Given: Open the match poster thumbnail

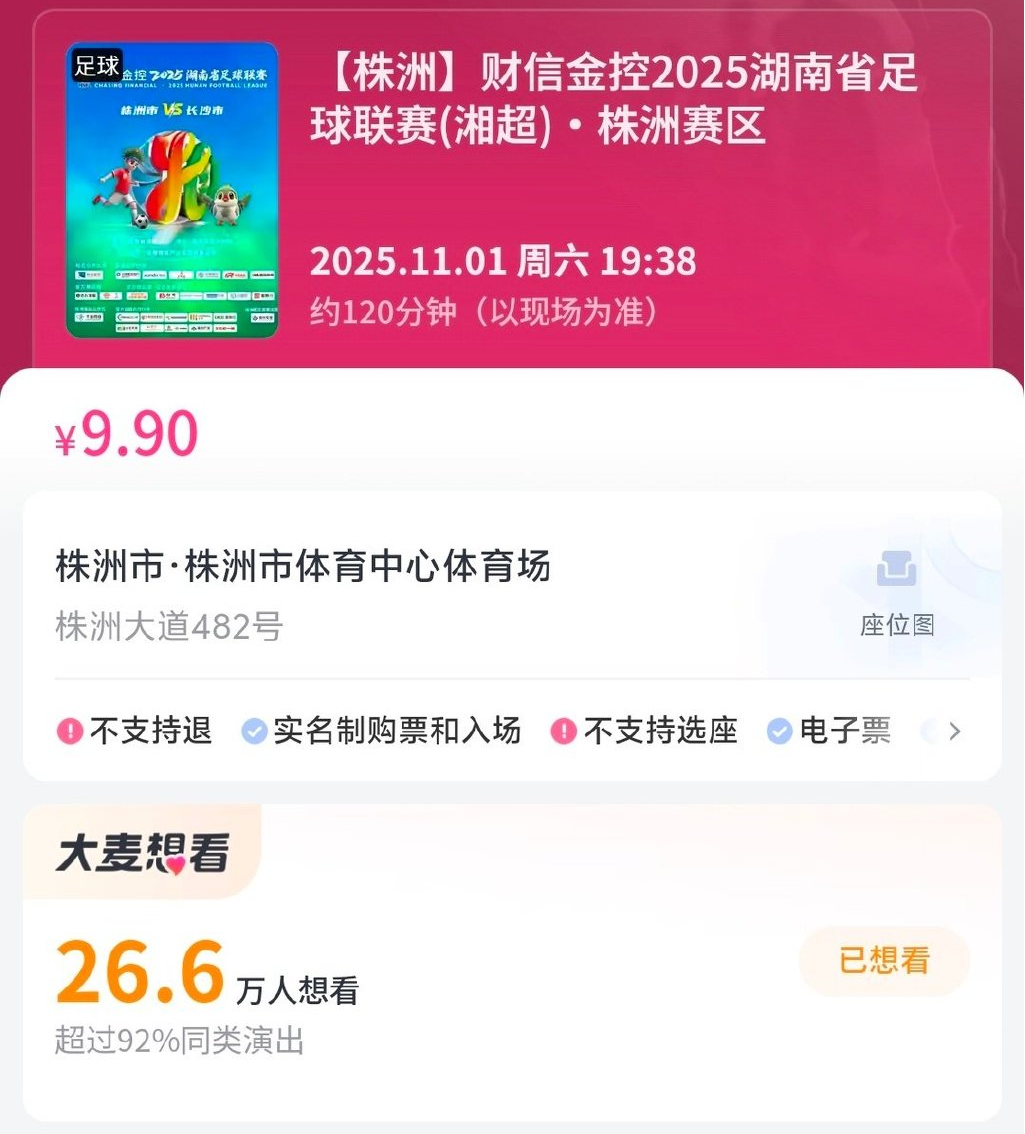Looking at the screenshot, I should click(x=172, y=190).
